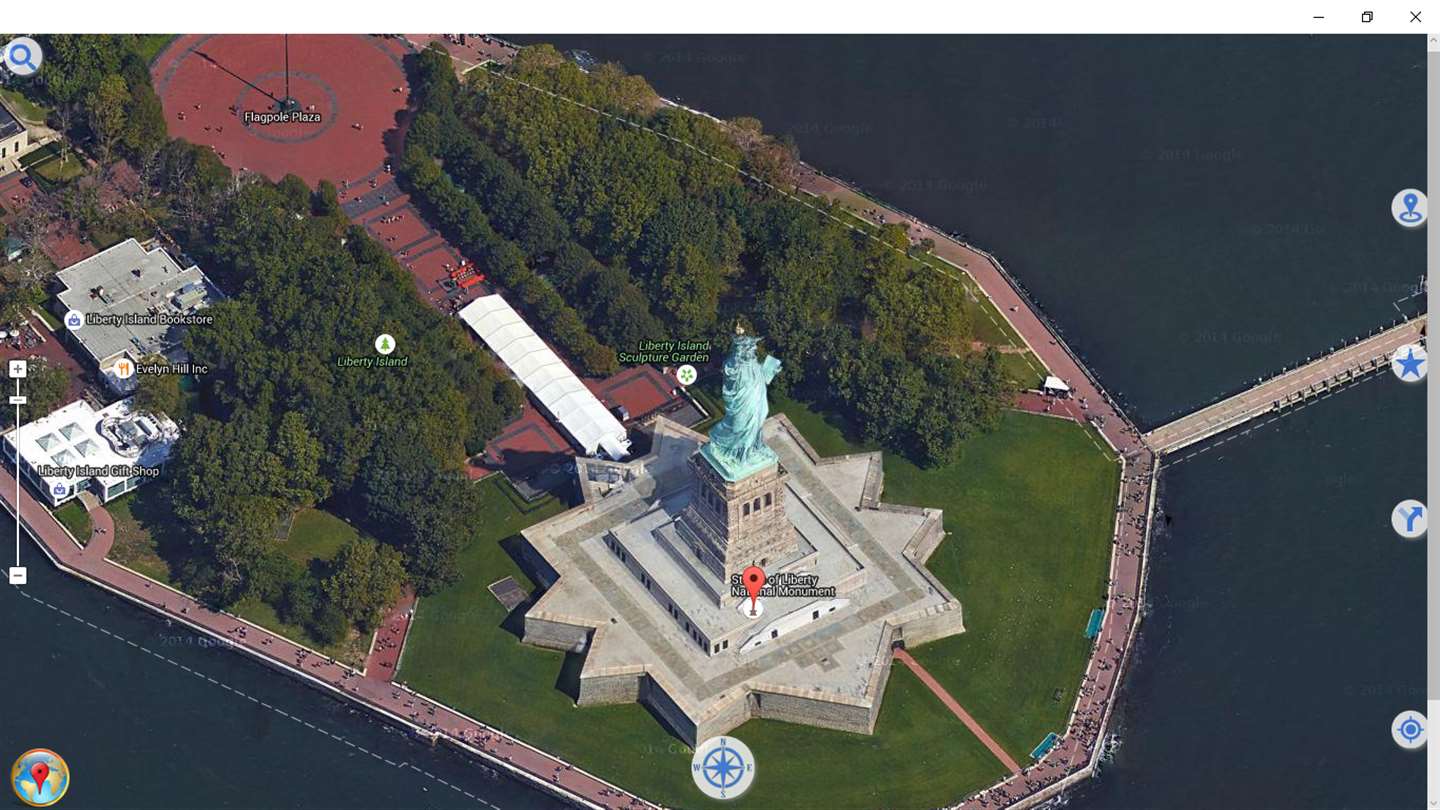Open the search magnifier icon
1440x810 pixels.
click(23, 57)
